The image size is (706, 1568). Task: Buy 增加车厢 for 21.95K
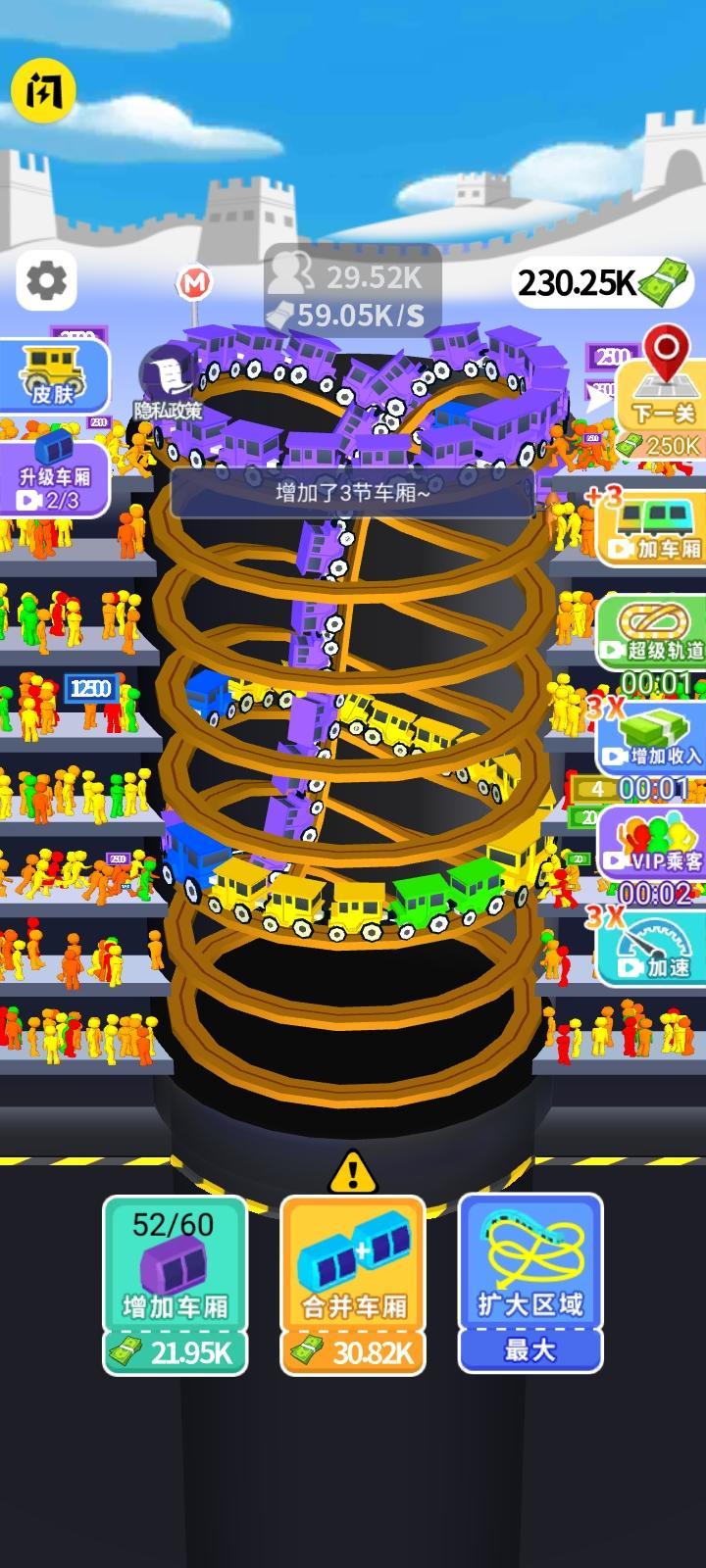pos(176,1285)
